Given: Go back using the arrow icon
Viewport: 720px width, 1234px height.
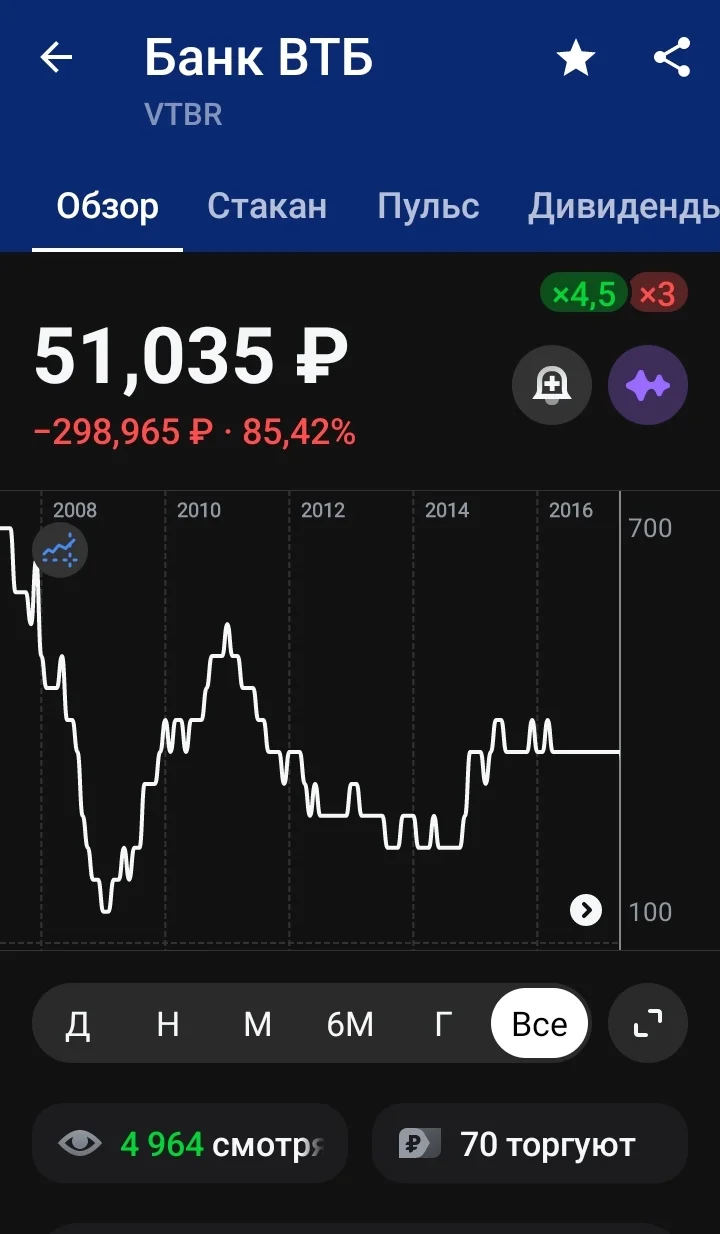Looking at the screenshot, I should pyautogui.click(x=56, y=58).
